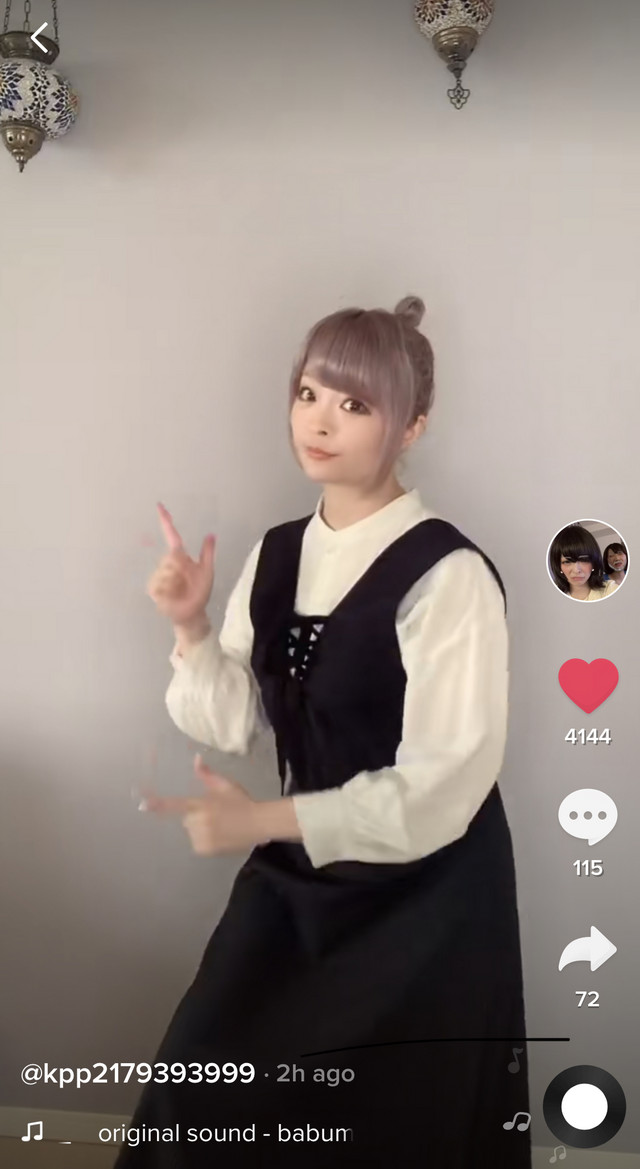
Task: Go back using the top-left arrow
Action: [40, 37]
